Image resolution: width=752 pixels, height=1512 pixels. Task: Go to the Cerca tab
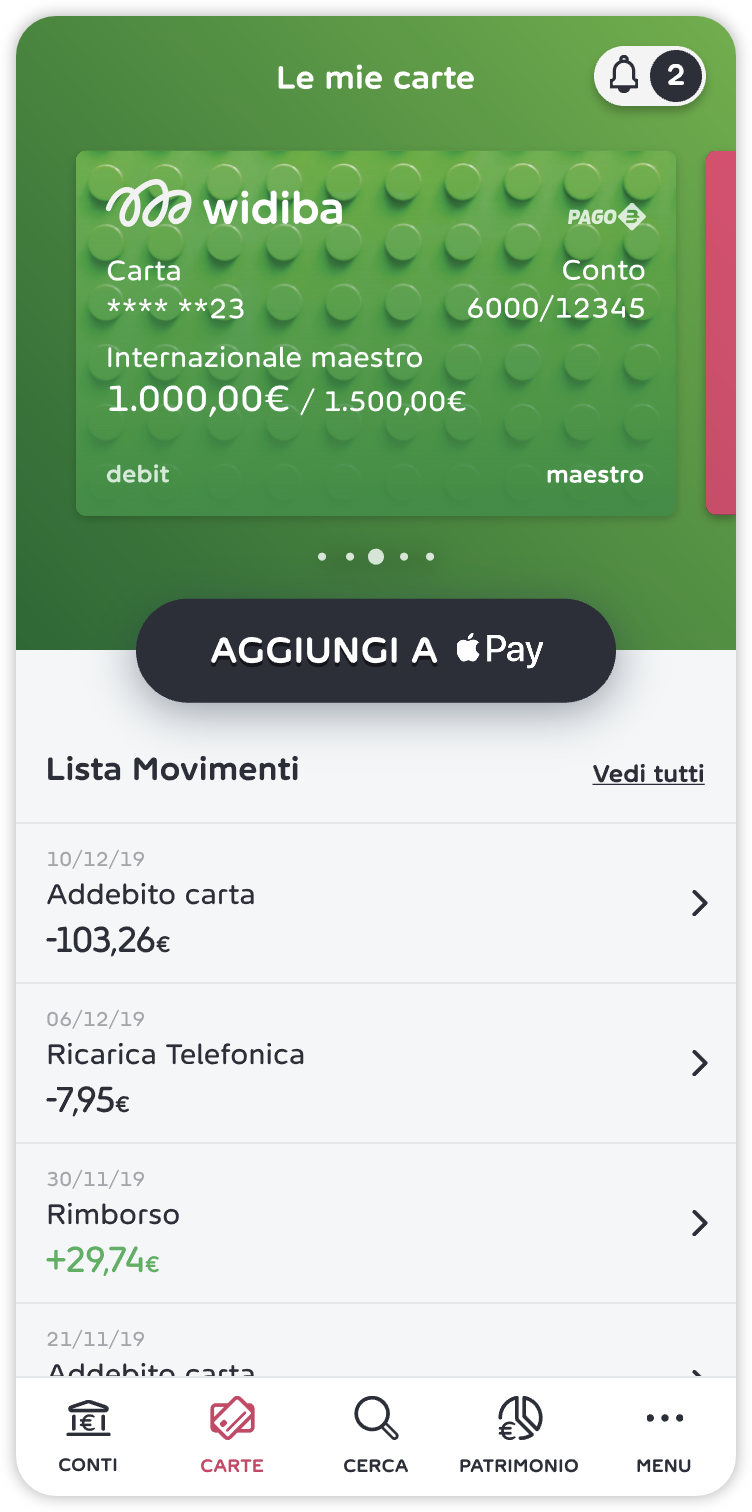(376, 1437)
